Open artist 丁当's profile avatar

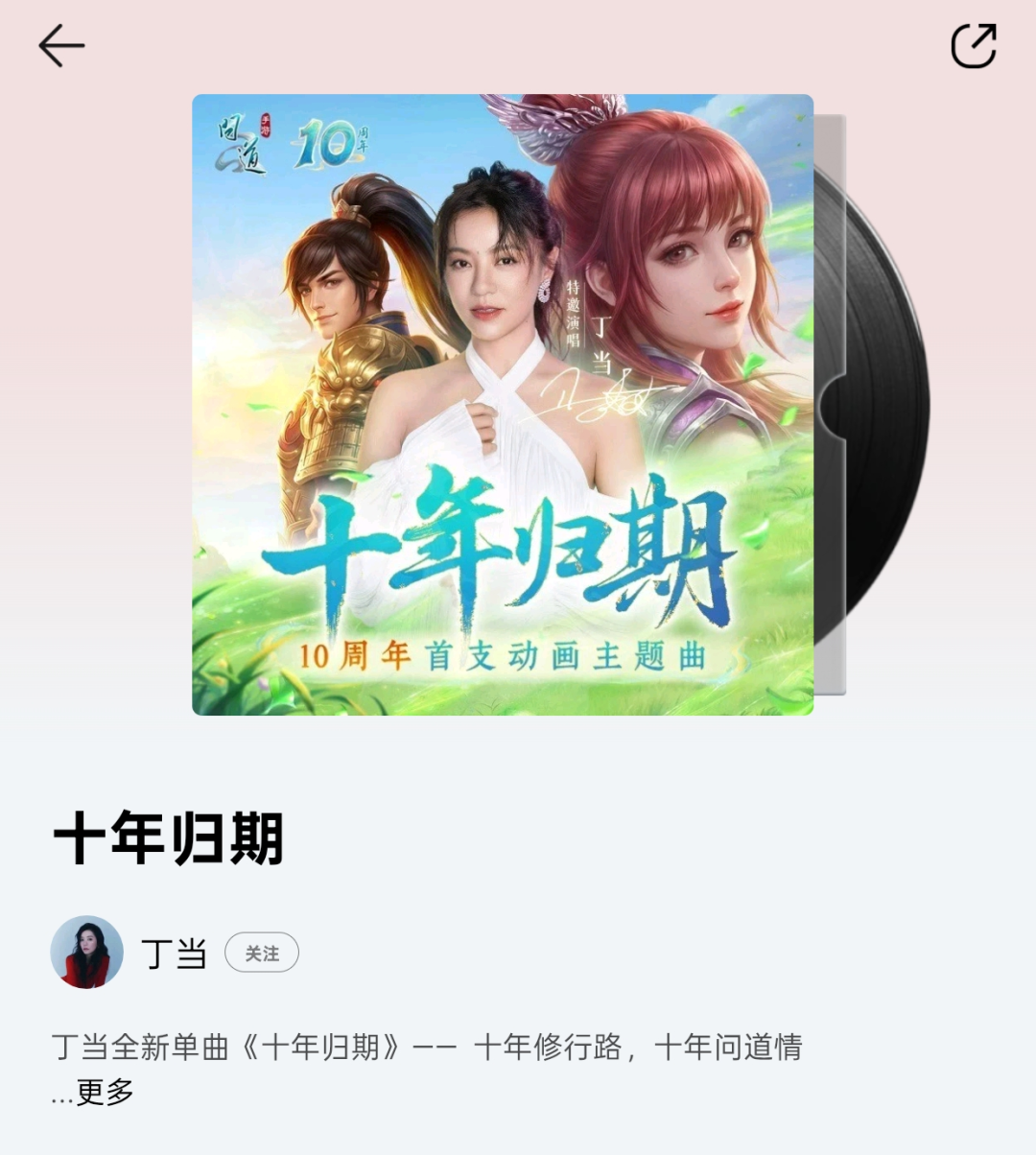pos(86,952)
